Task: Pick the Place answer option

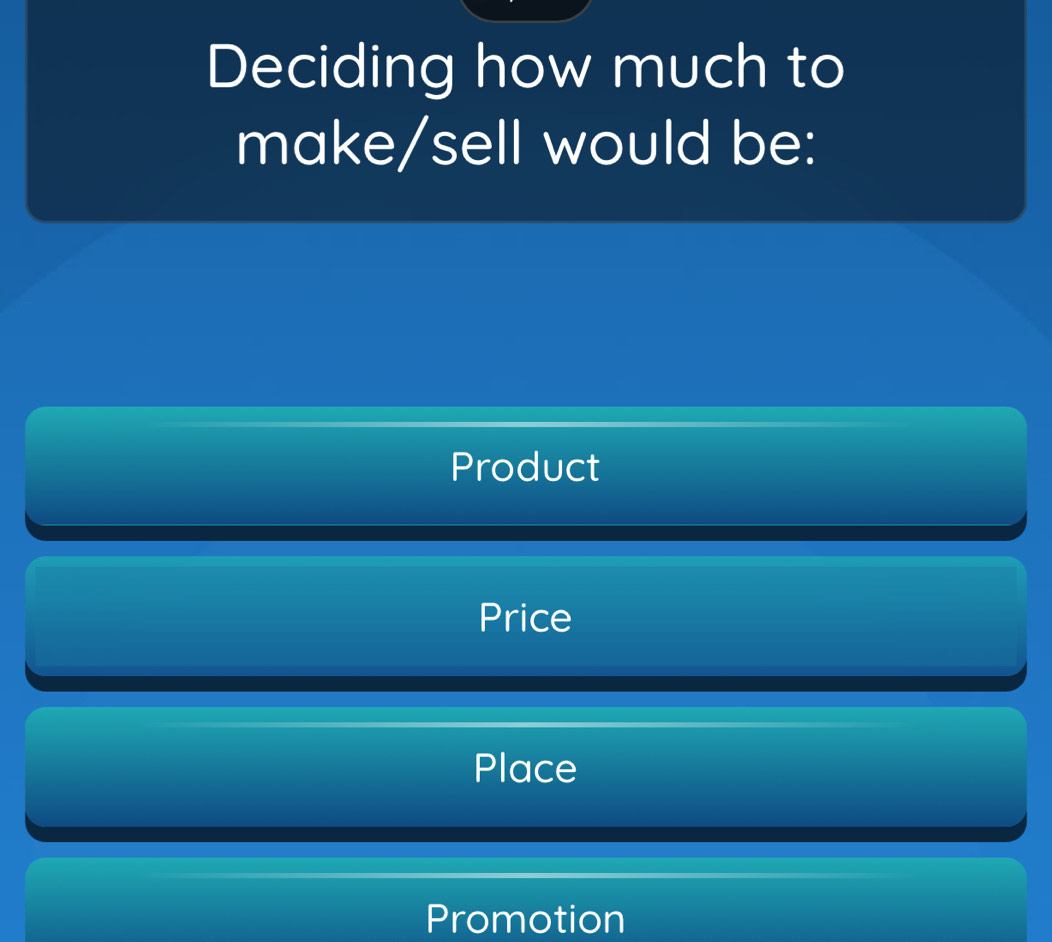Action: 525,768
